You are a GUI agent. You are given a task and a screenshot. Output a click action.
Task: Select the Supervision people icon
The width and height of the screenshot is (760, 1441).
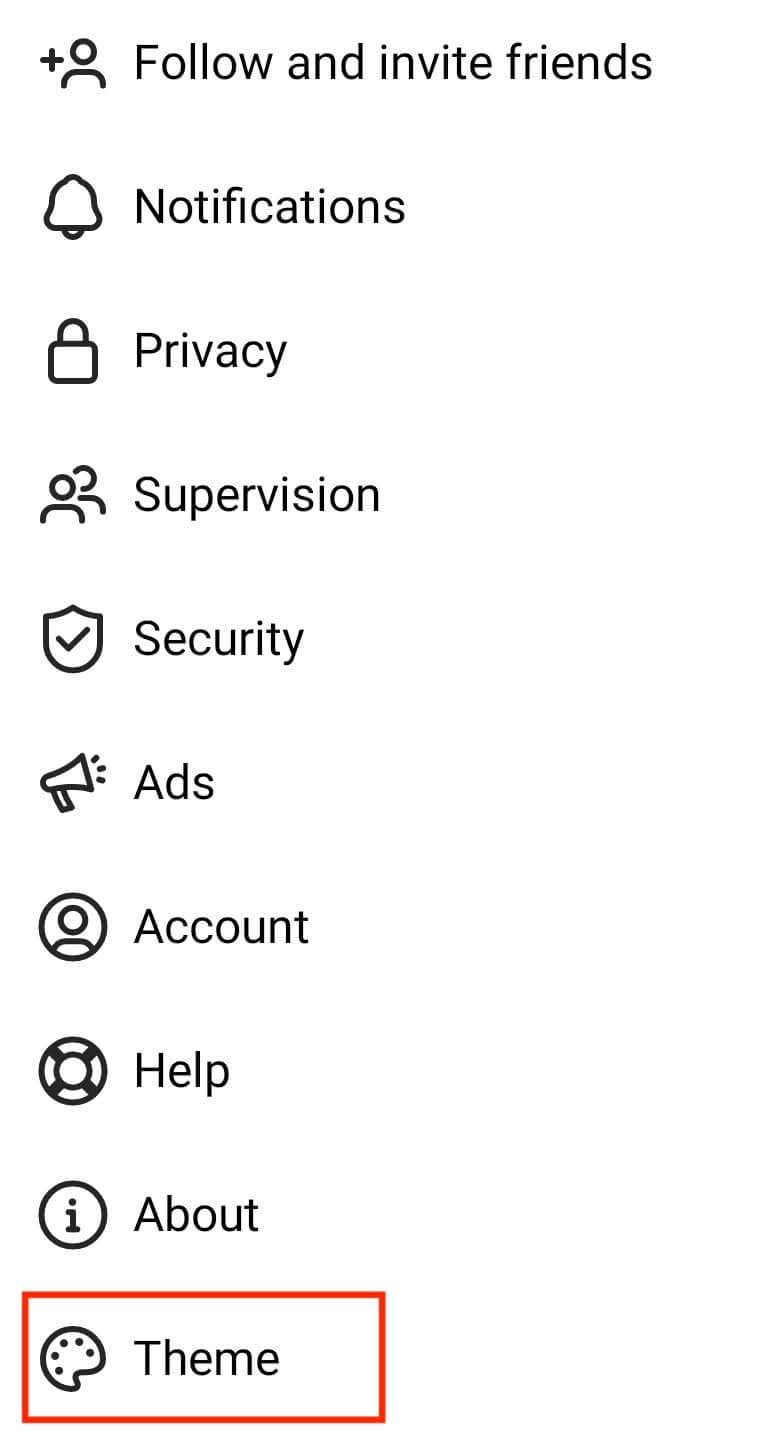pos(72,494)
